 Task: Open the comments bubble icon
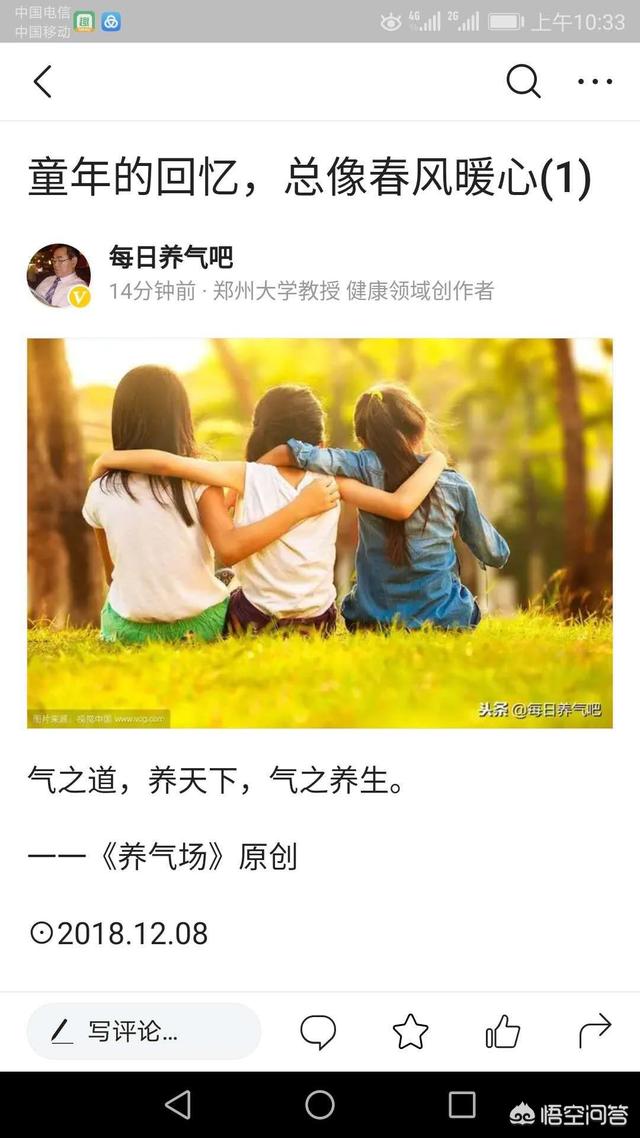click(318, 1031)
